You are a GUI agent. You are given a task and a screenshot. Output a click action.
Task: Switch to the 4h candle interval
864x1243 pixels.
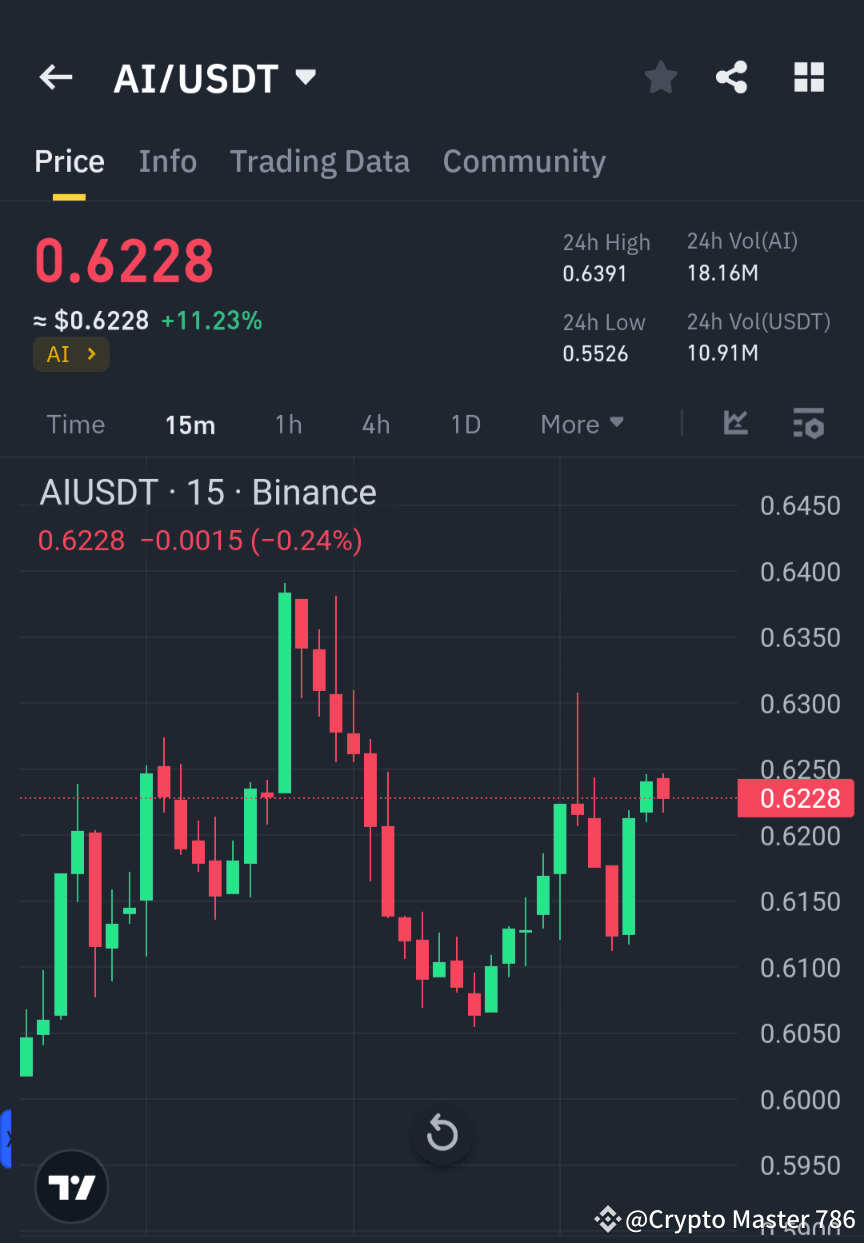[x=375, y=424]
